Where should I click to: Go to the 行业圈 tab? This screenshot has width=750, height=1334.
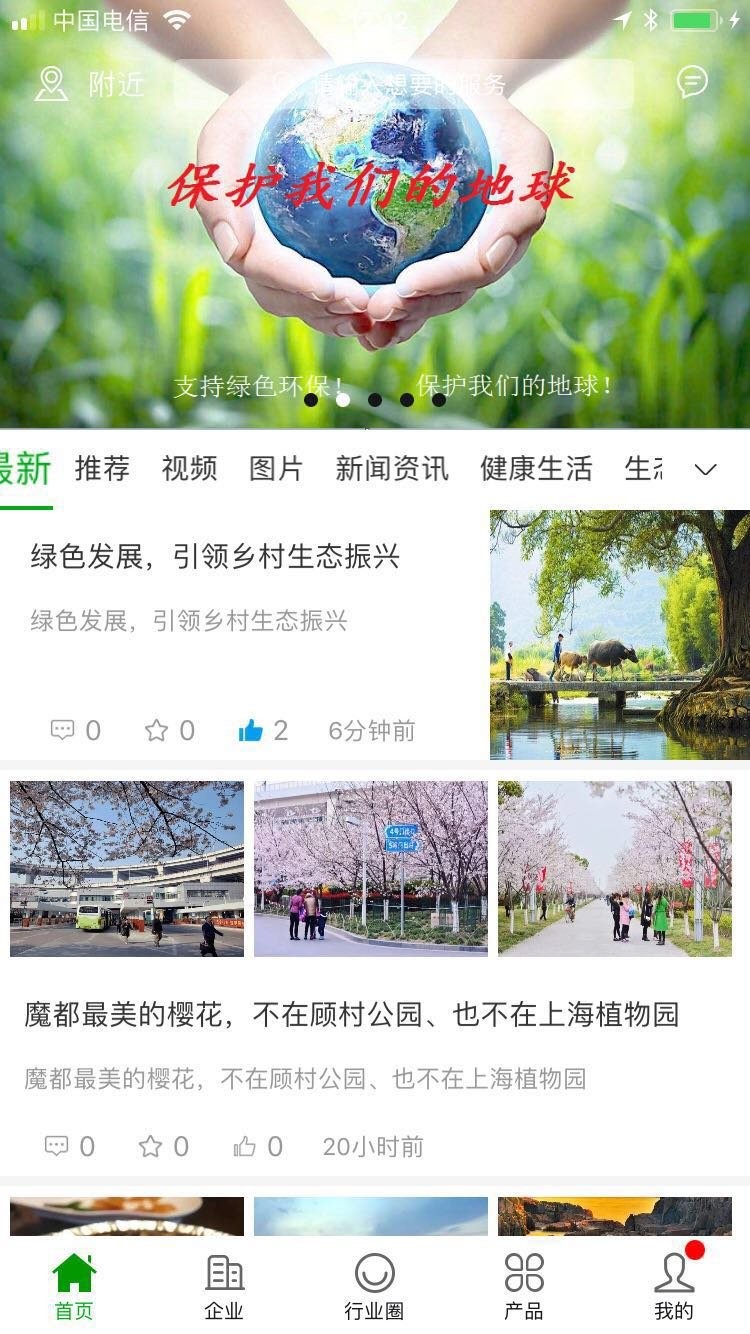[374, 1286]
